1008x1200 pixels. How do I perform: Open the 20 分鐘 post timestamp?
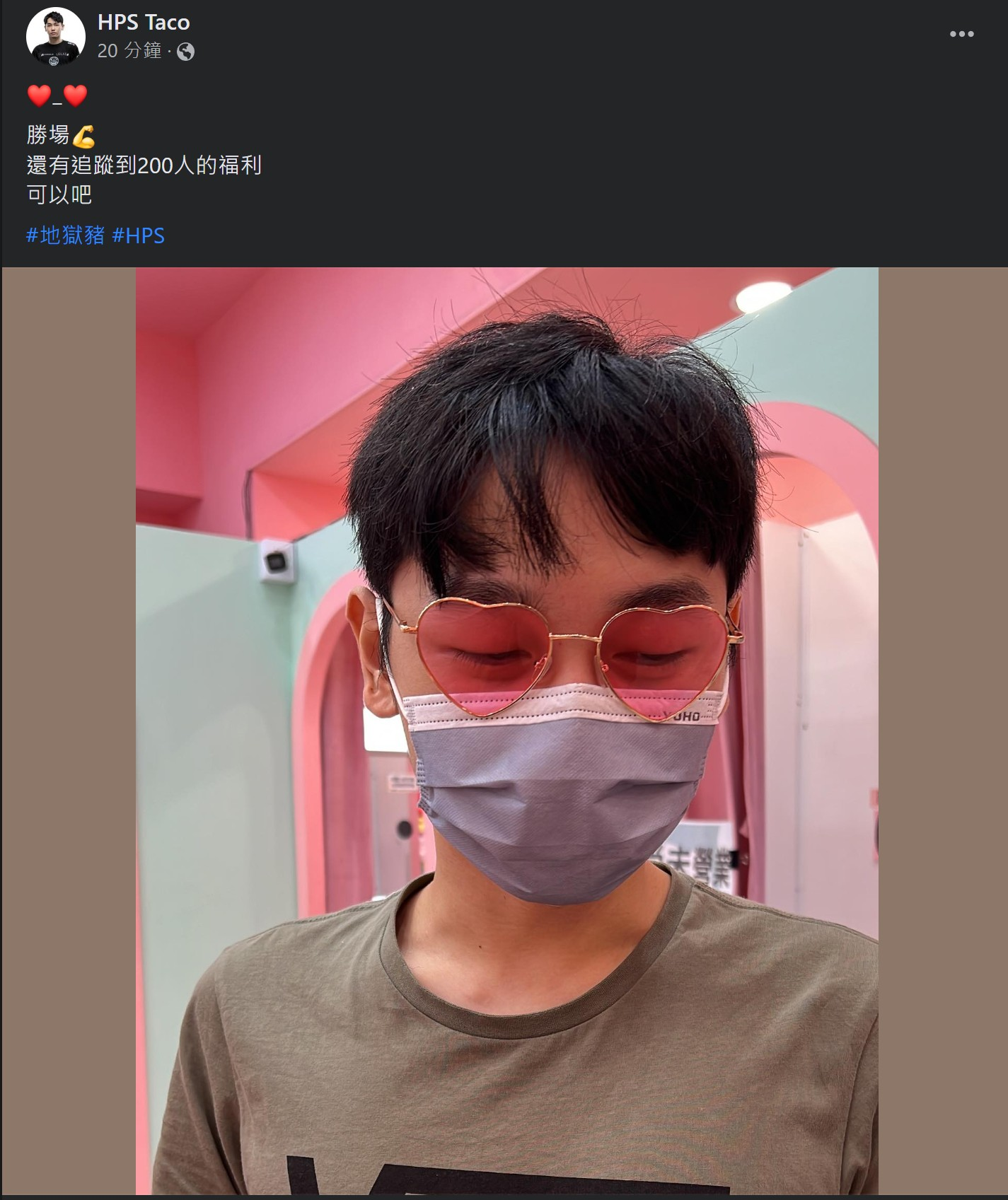click(129, 51)
